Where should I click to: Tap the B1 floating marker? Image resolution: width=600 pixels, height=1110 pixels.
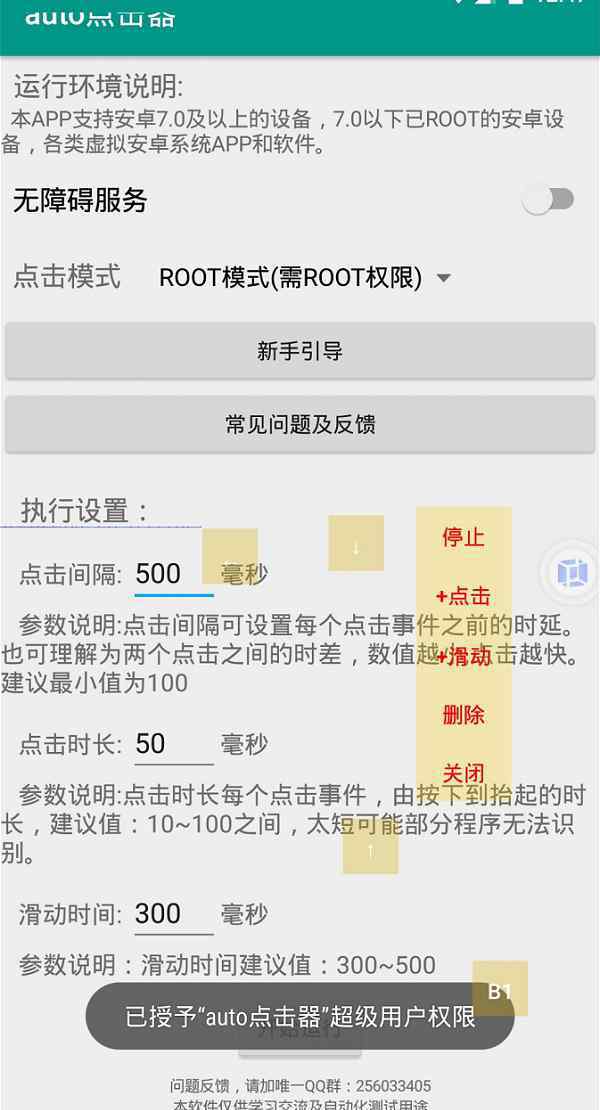tap(500, 990)
